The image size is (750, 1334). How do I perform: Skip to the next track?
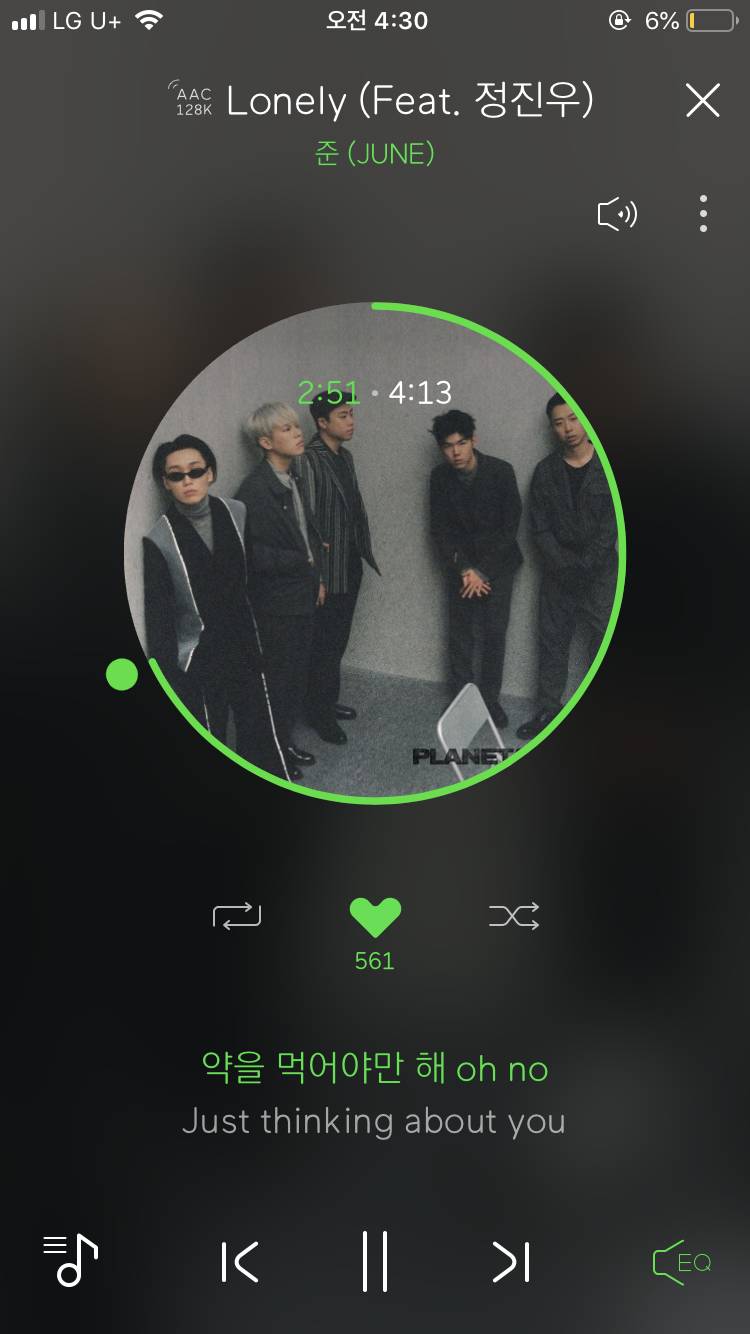click(x=511, y=1262)
